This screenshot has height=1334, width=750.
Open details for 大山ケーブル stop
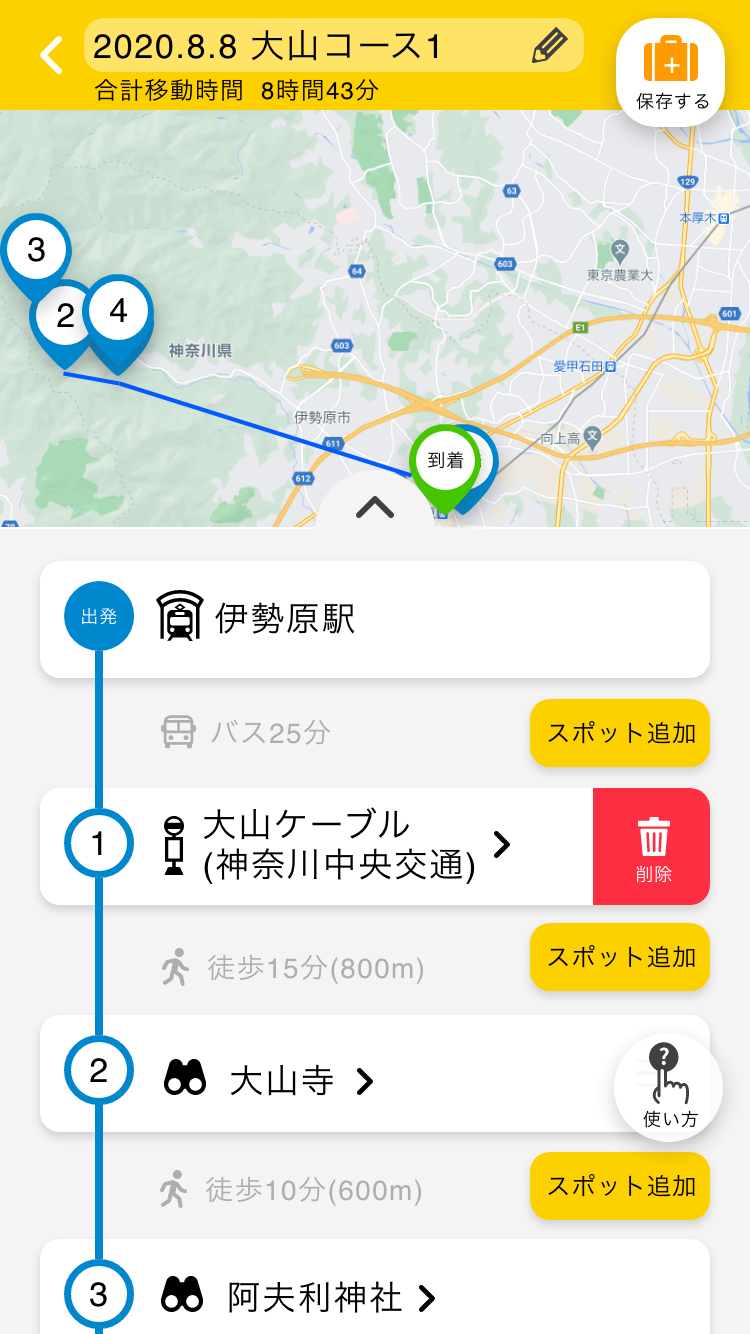pos(316,846)
